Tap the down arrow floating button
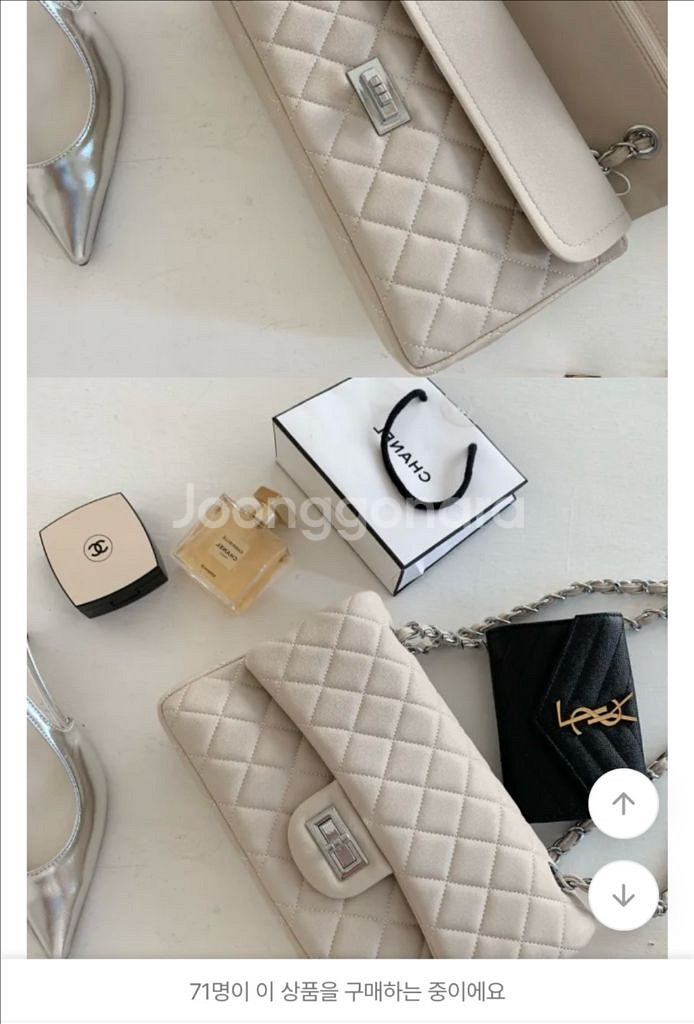694x1024 pixels. click(x=623, y=895)
